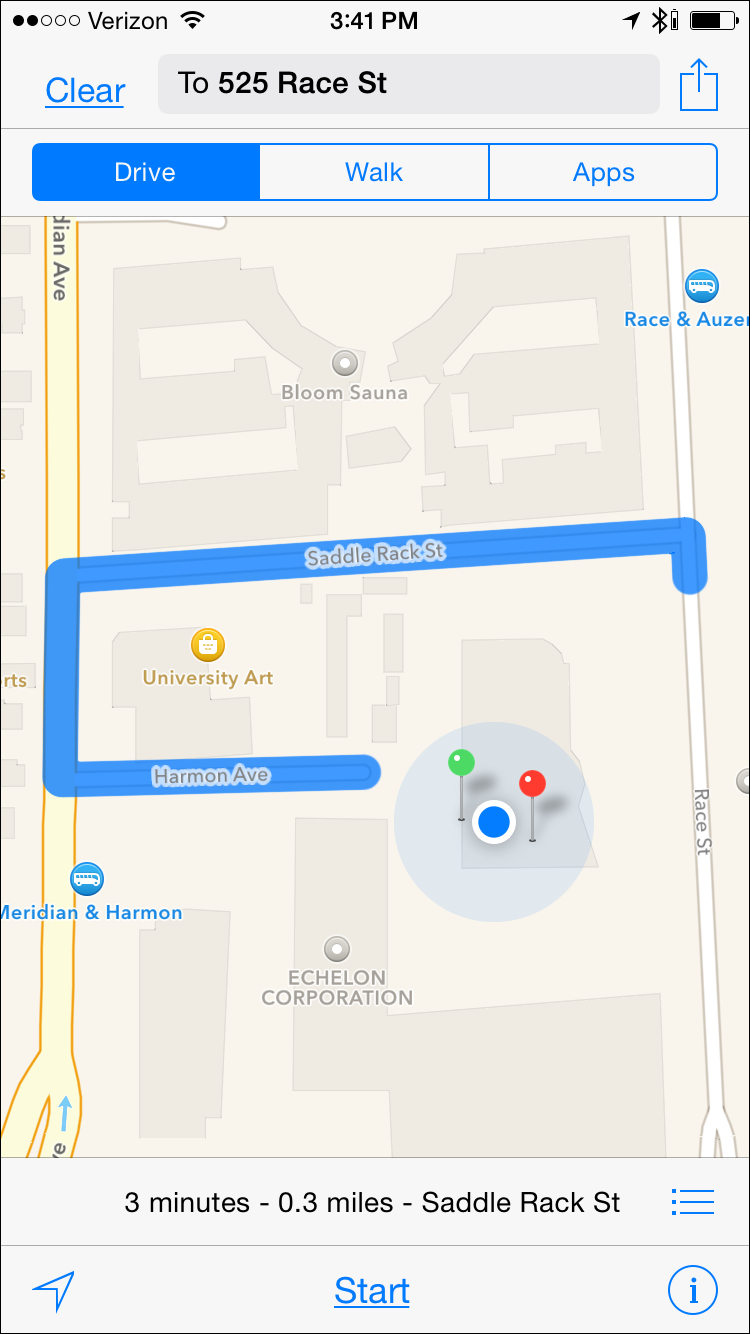
Task: Open the Race & Auzerais bus stop
Action: point(701,287)
